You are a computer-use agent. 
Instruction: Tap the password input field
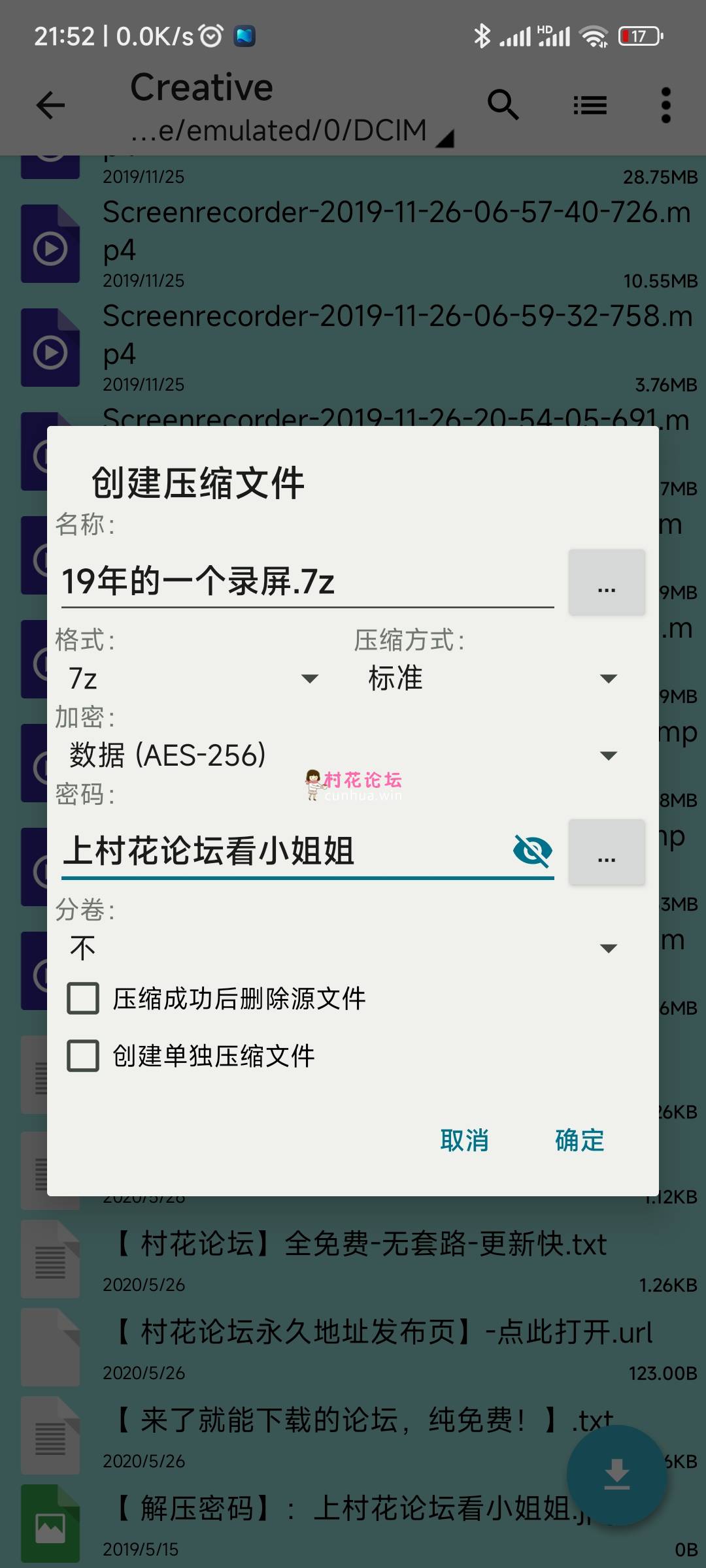point(281,851)
